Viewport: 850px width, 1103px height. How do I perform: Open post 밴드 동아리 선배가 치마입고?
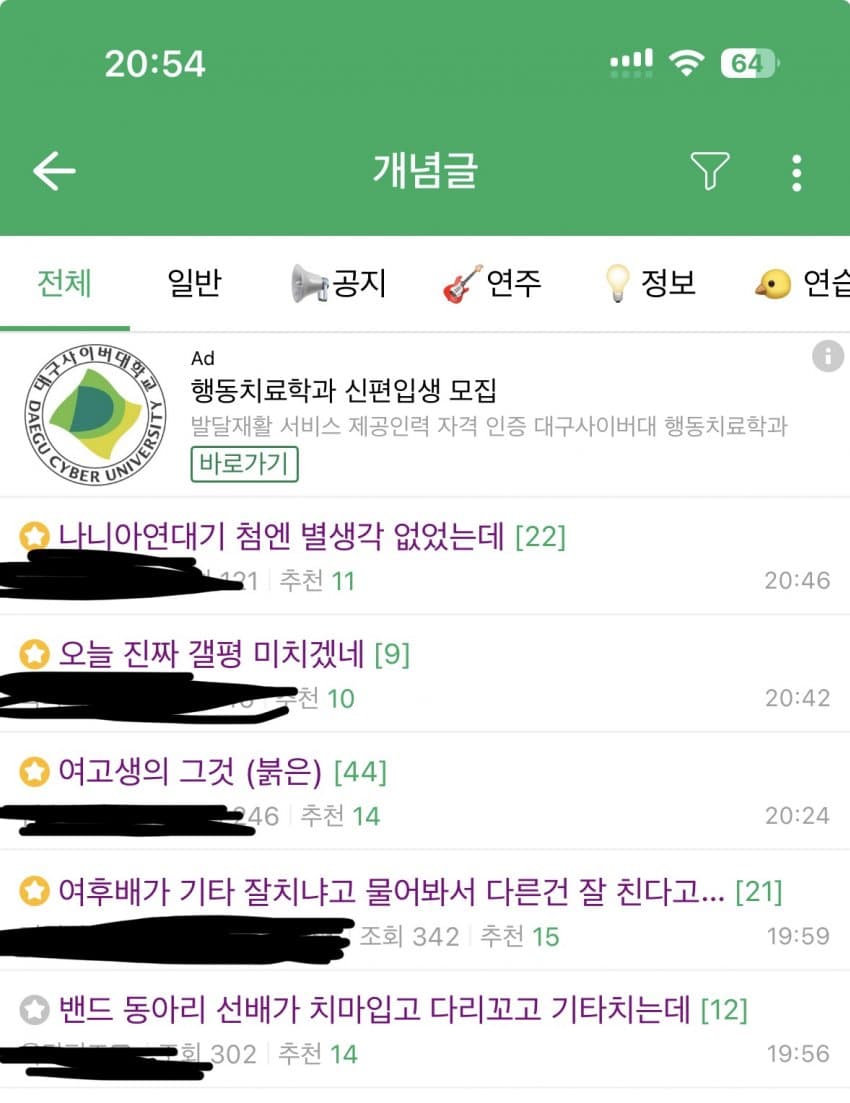tap(375, 1009)
